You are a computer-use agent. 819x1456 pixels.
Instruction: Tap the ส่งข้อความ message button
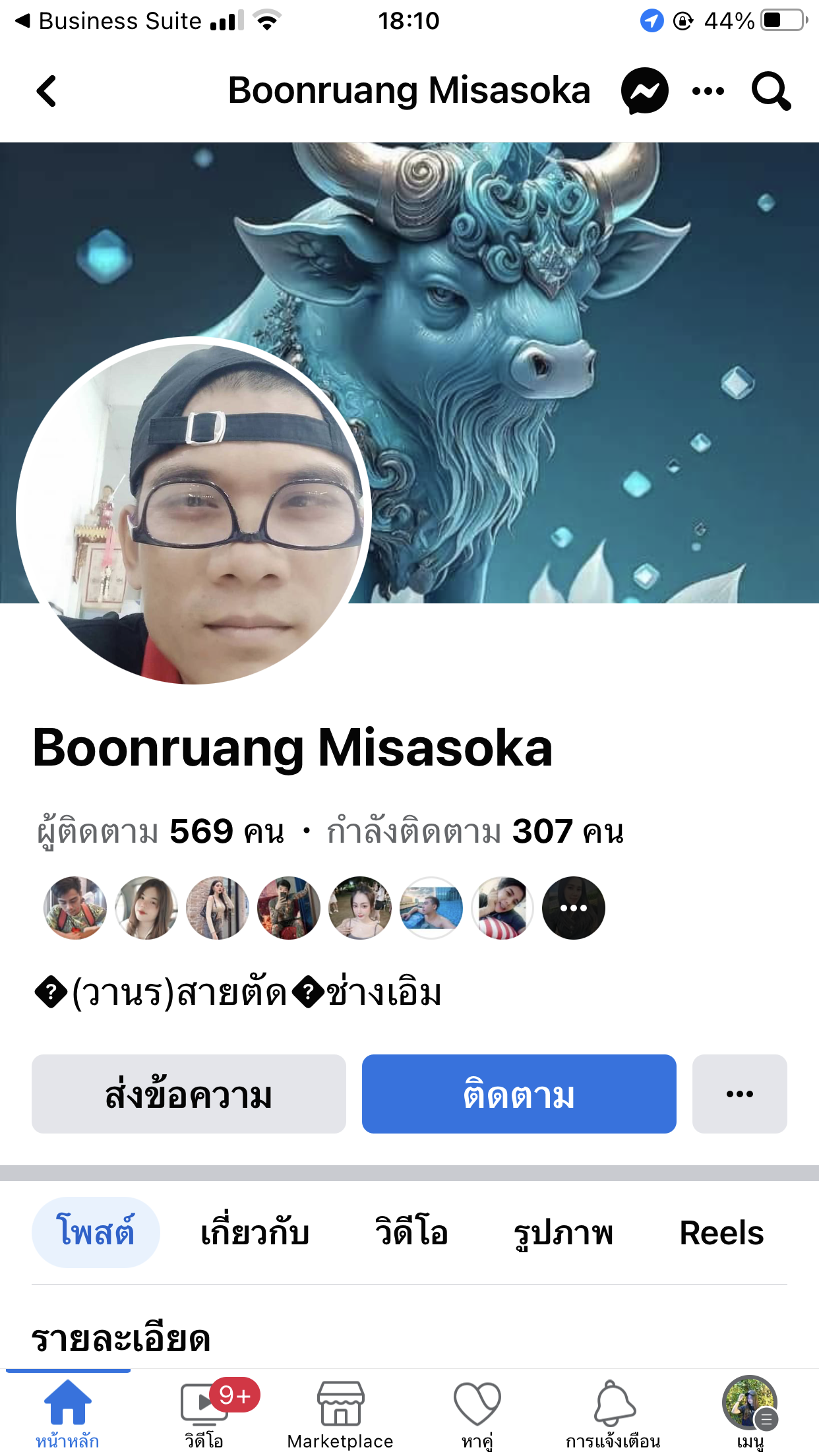[189, 1094]
